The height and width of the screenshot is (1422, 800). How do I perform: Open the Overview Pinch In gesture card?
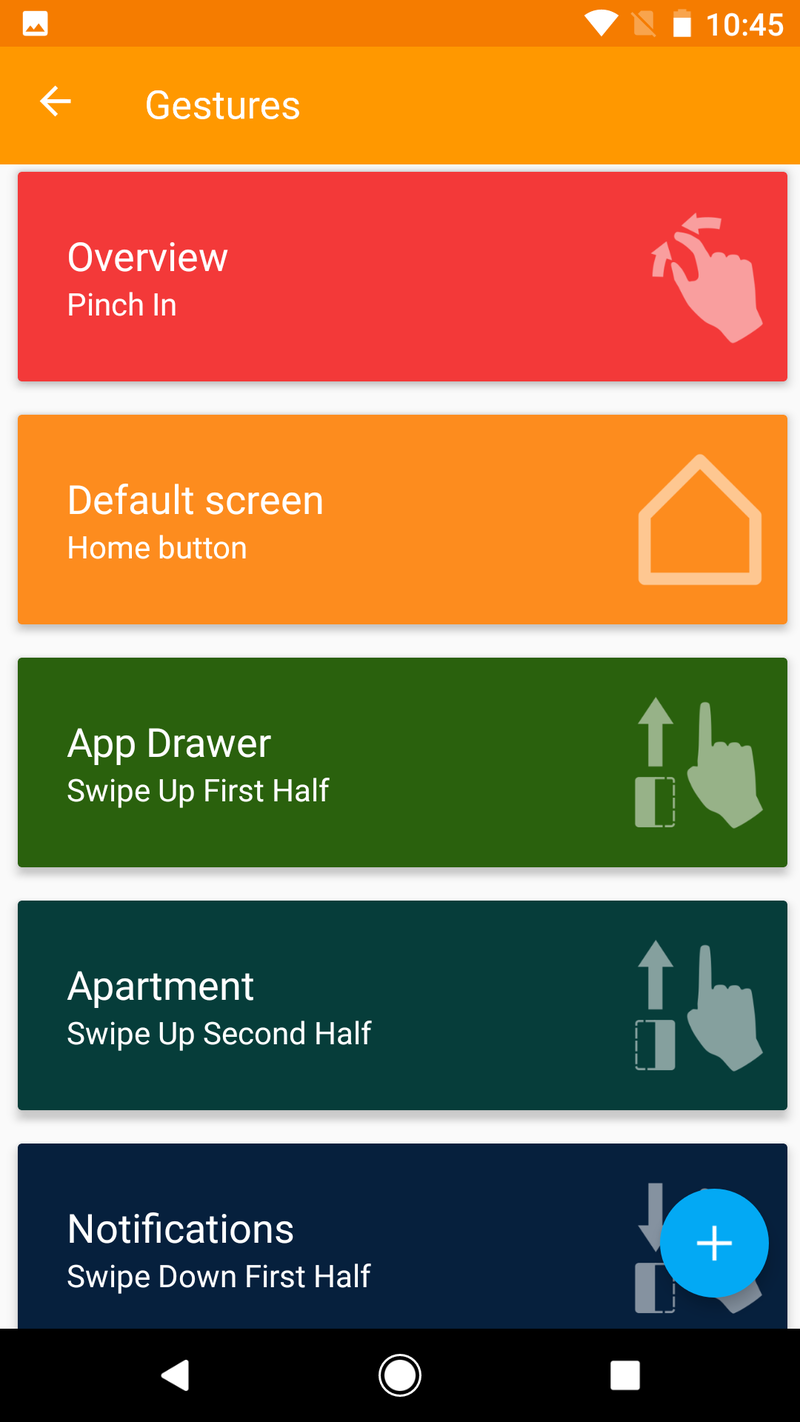pos(402,277)
